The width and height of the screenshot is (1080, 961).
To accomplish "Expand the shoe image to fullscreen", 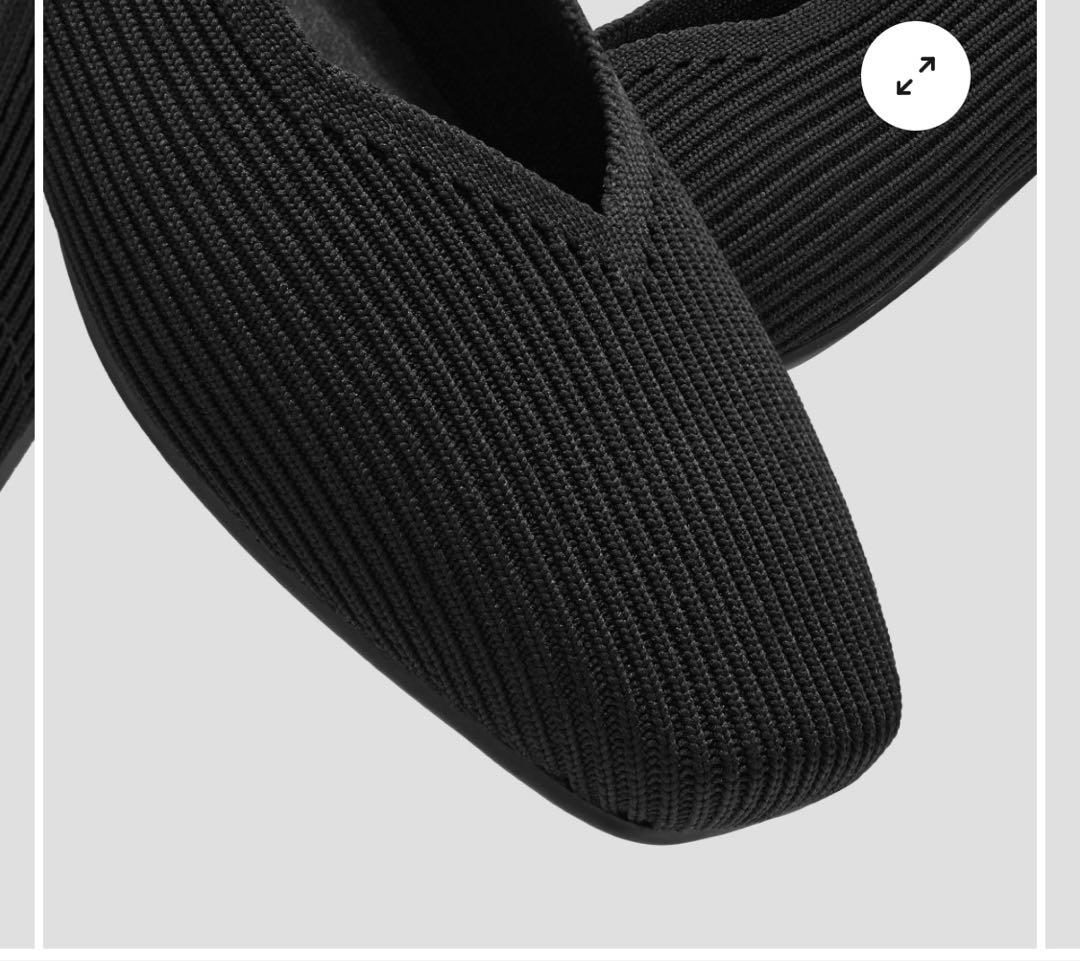I will pyautogui.click(x=915, y=76).
